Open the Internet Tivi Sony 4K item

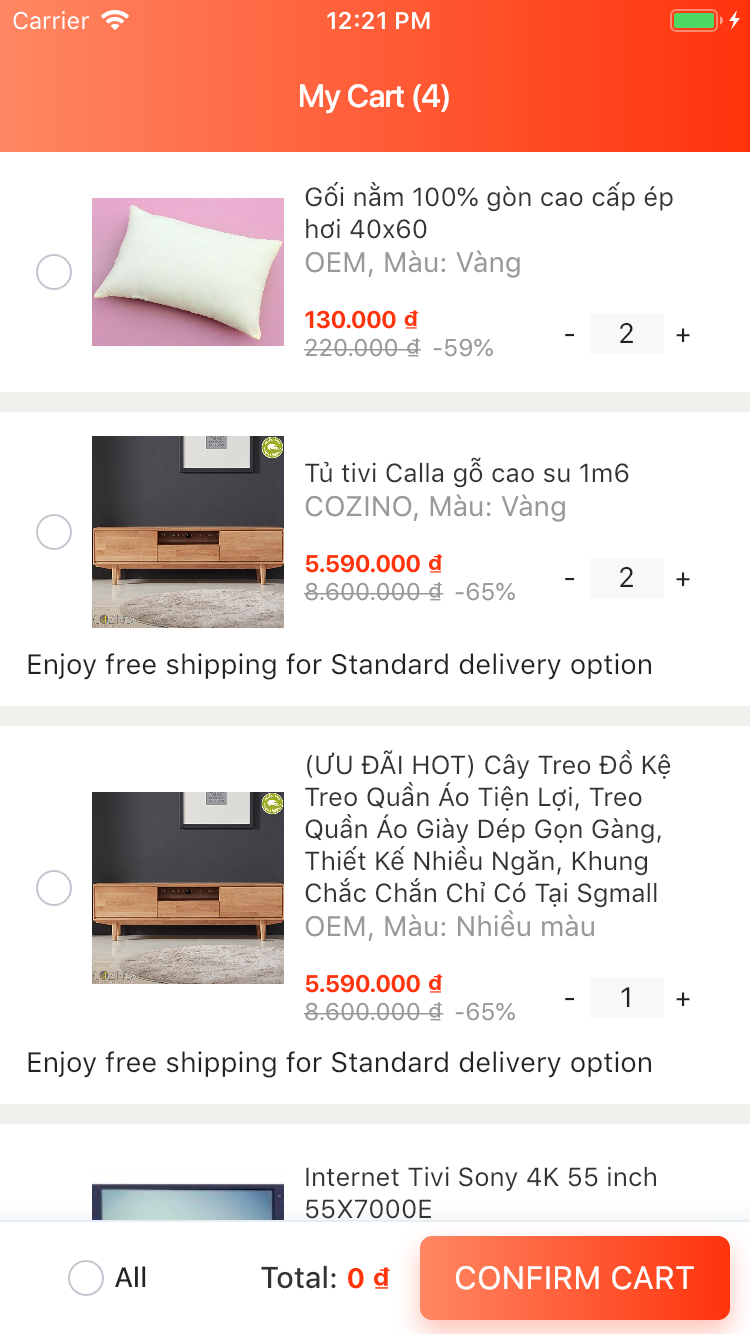480,1192
